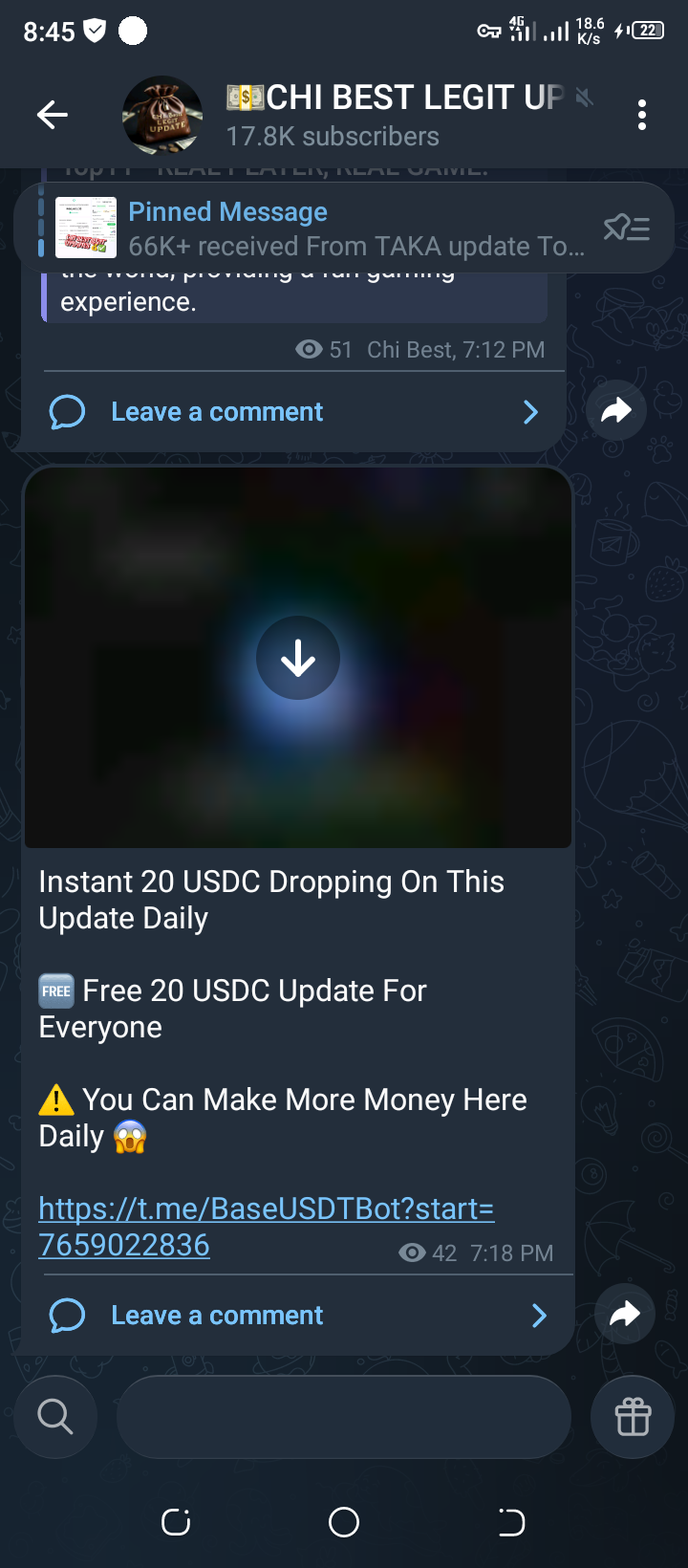Tap the bottom channel action bar
688x1568 pixels.
[344, 1417]
